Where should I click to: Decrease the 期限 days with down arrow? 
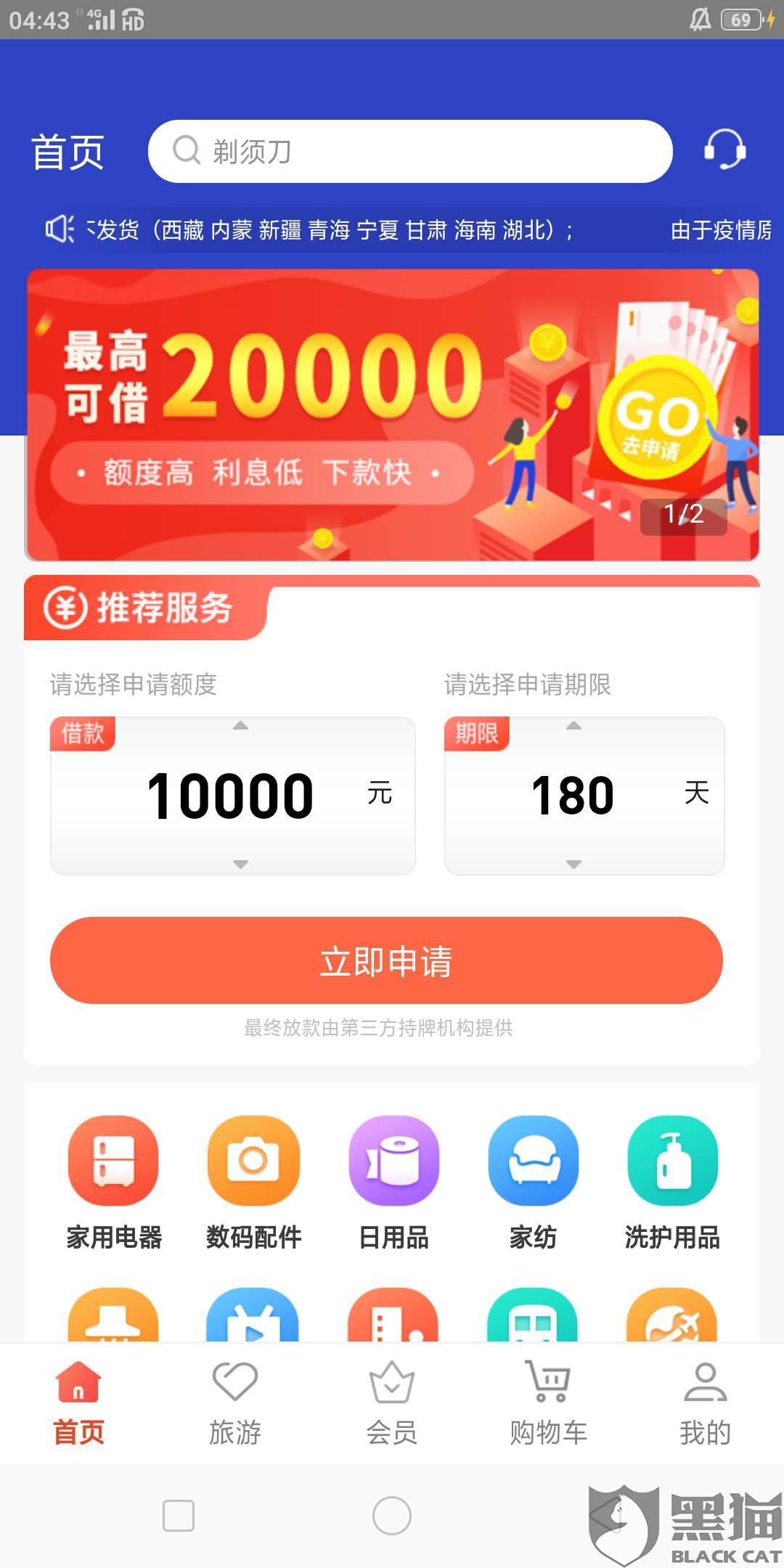(573, 864)
